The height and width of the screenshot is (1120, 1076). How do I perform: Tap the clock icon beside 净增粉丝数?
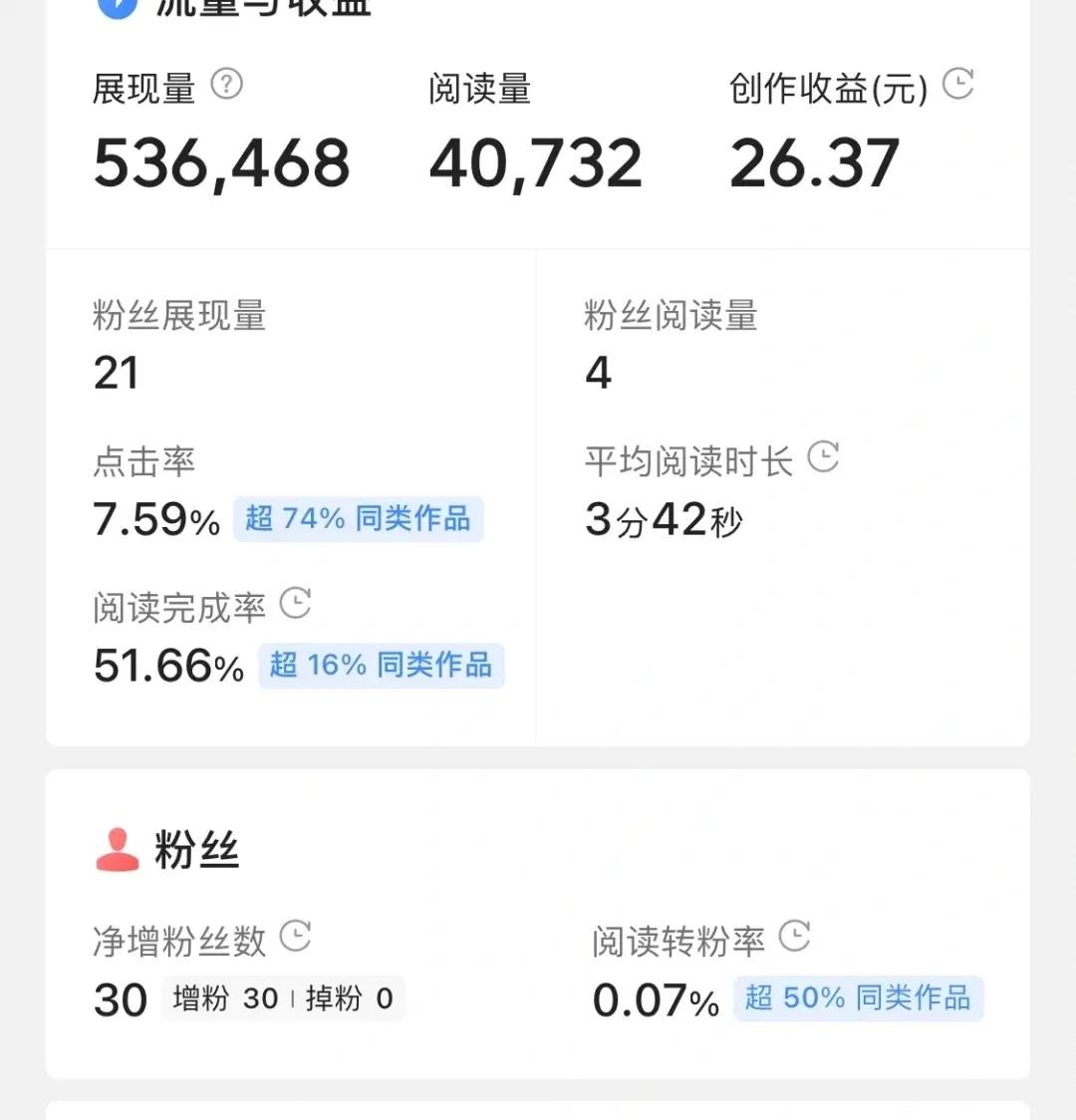[296, 936]
